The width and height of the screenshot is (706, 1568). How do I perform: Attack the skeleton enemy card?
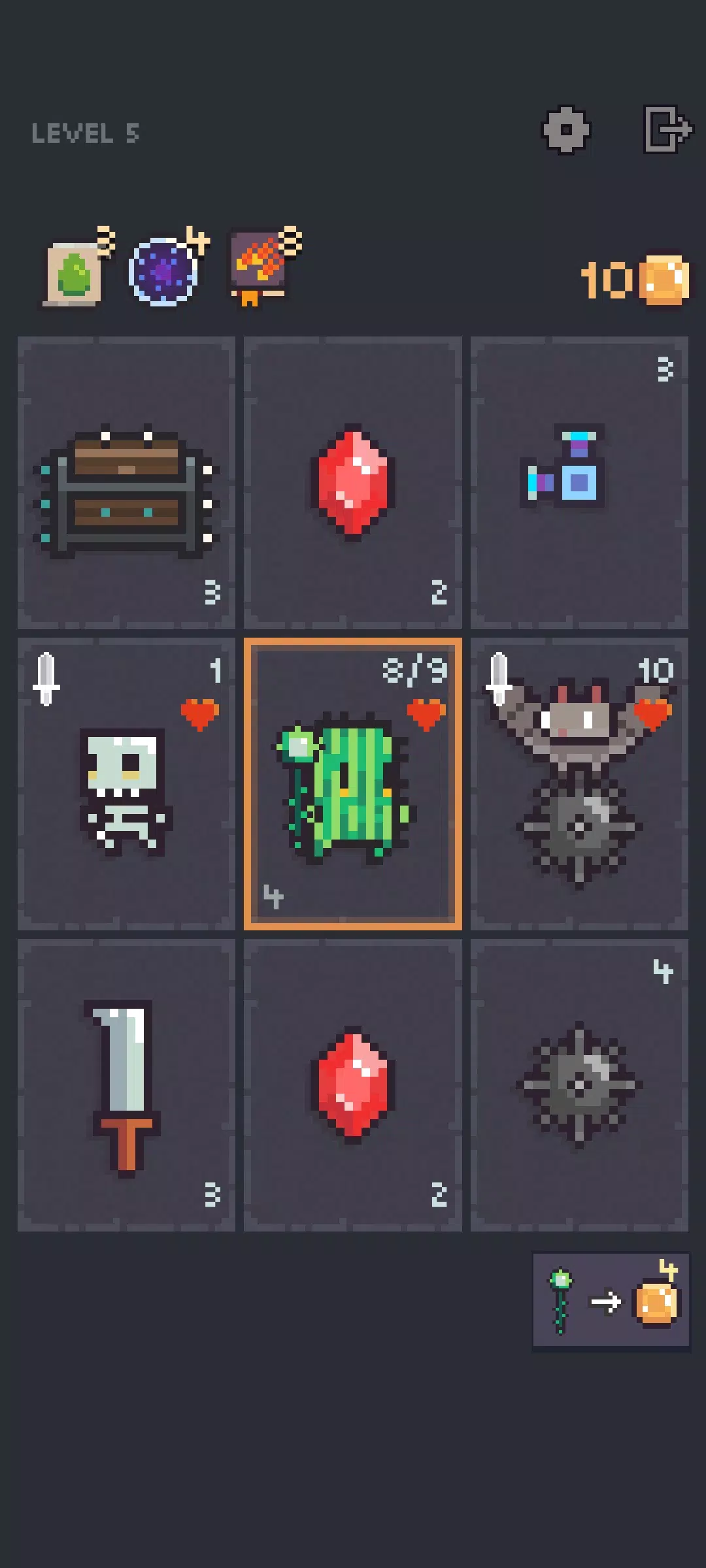point(126,784)
